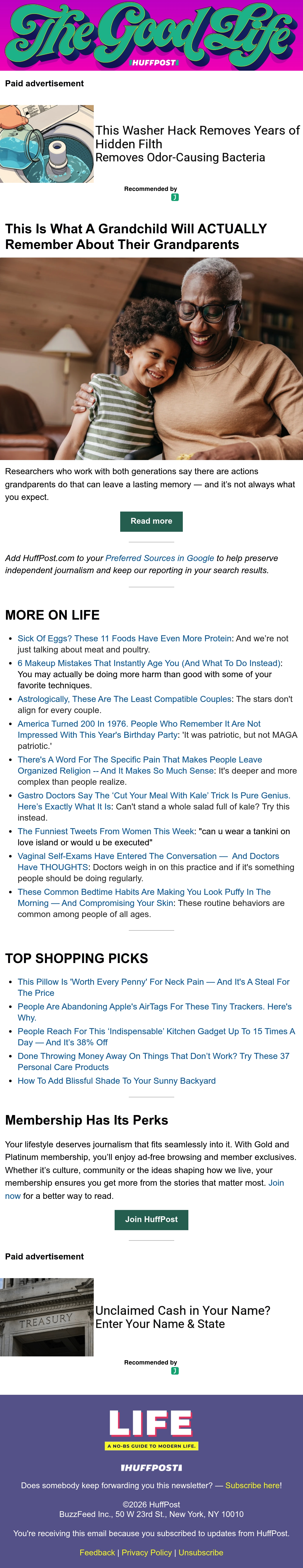Tap the Join HuffPost button
This screenshot has width=303, height=1568.
click(x=151, y=1220)
